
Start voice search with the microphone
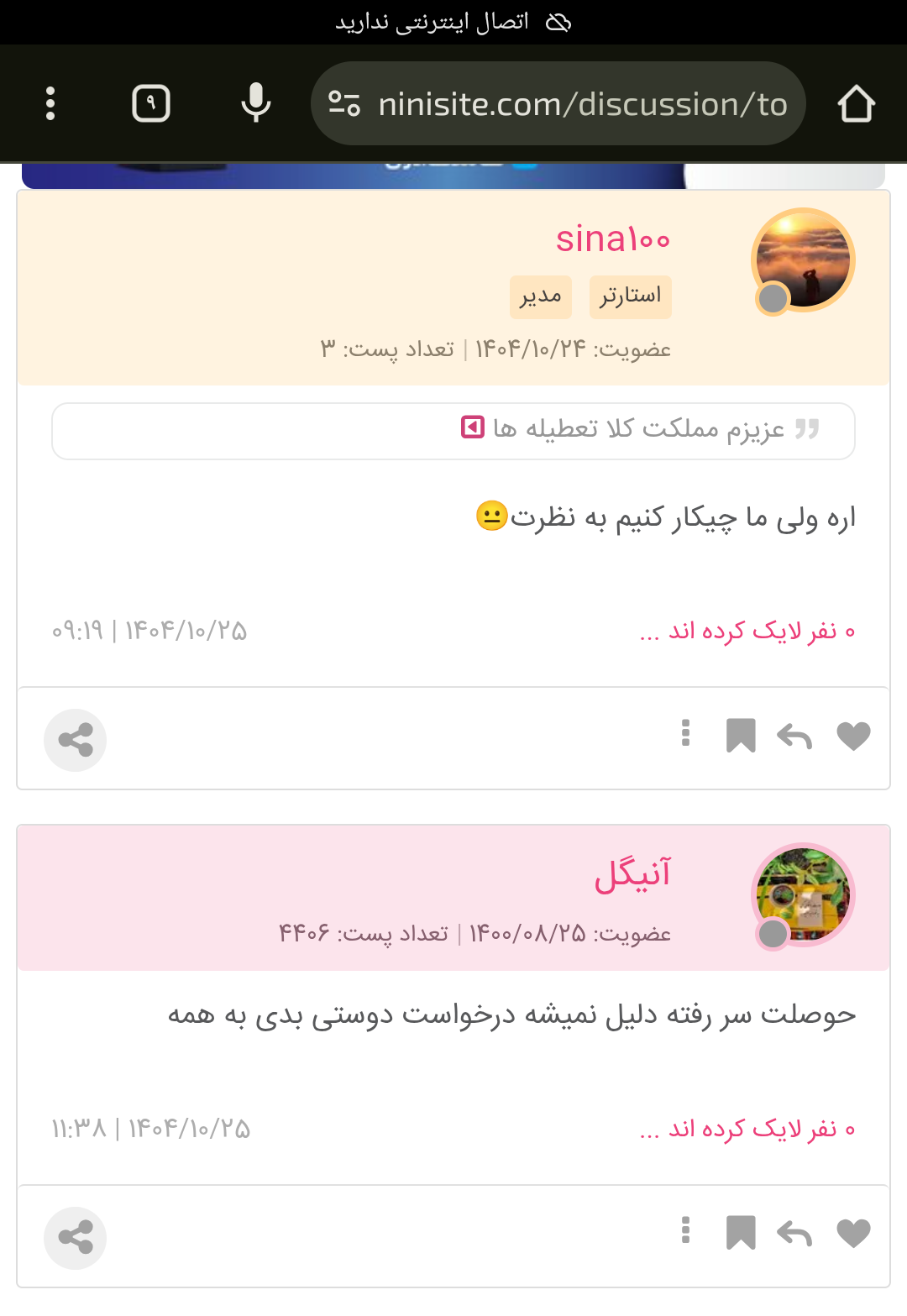[x=256, y=103]
